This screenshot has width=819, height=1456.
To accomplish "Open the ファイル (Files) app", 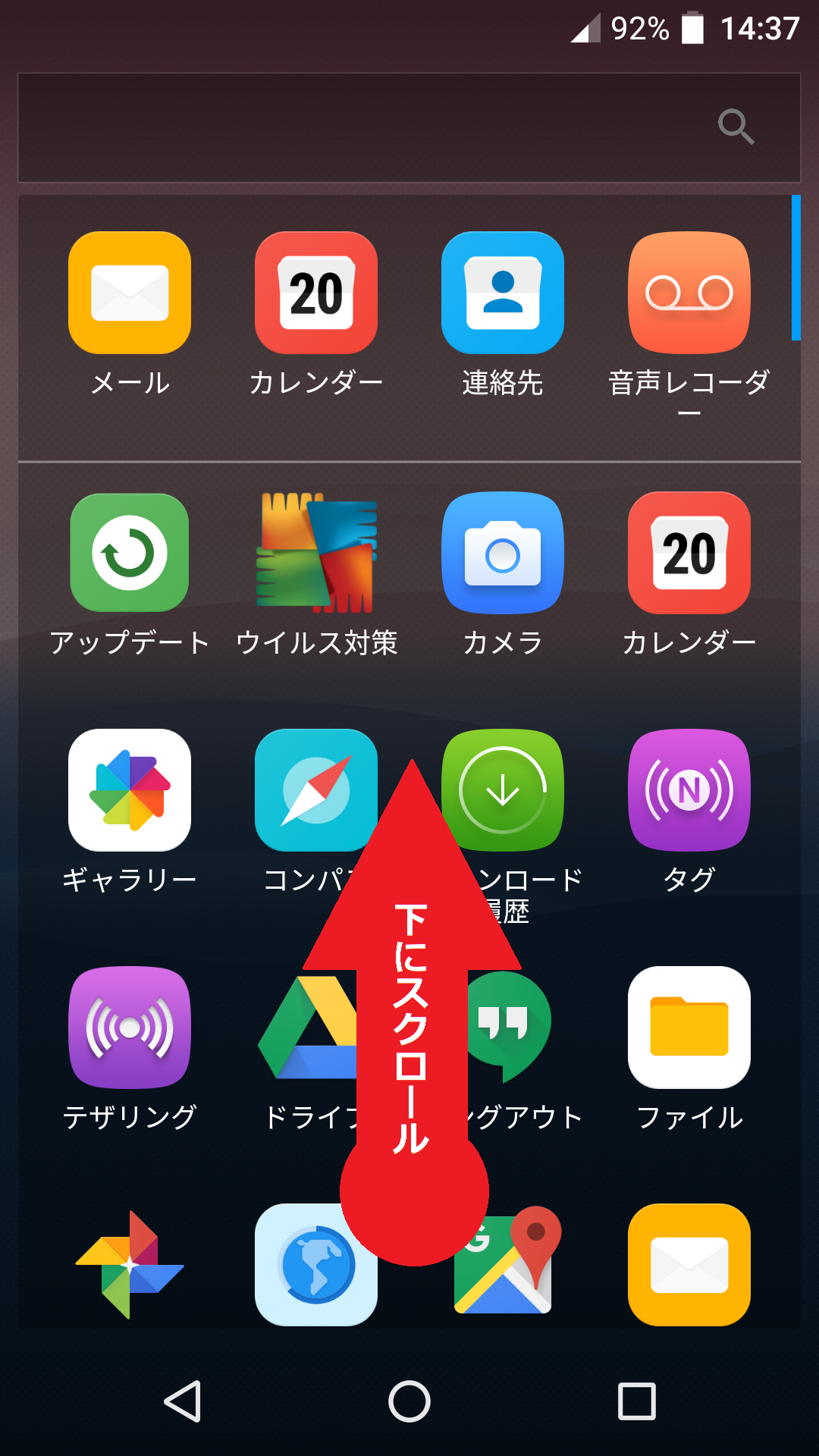I will pyautogui.click(x=689, y=1028).
